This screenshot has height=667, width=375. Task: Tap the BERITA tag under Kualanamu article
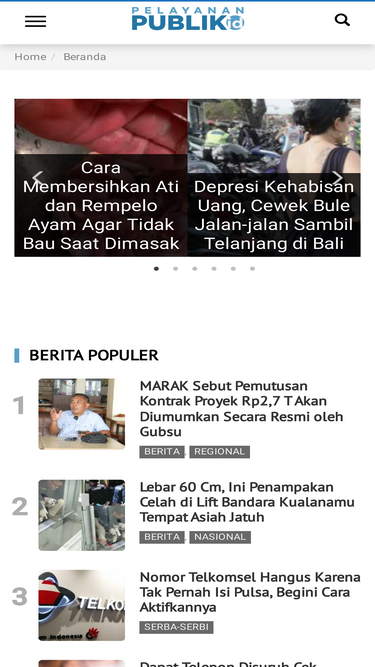click(162, 537)
